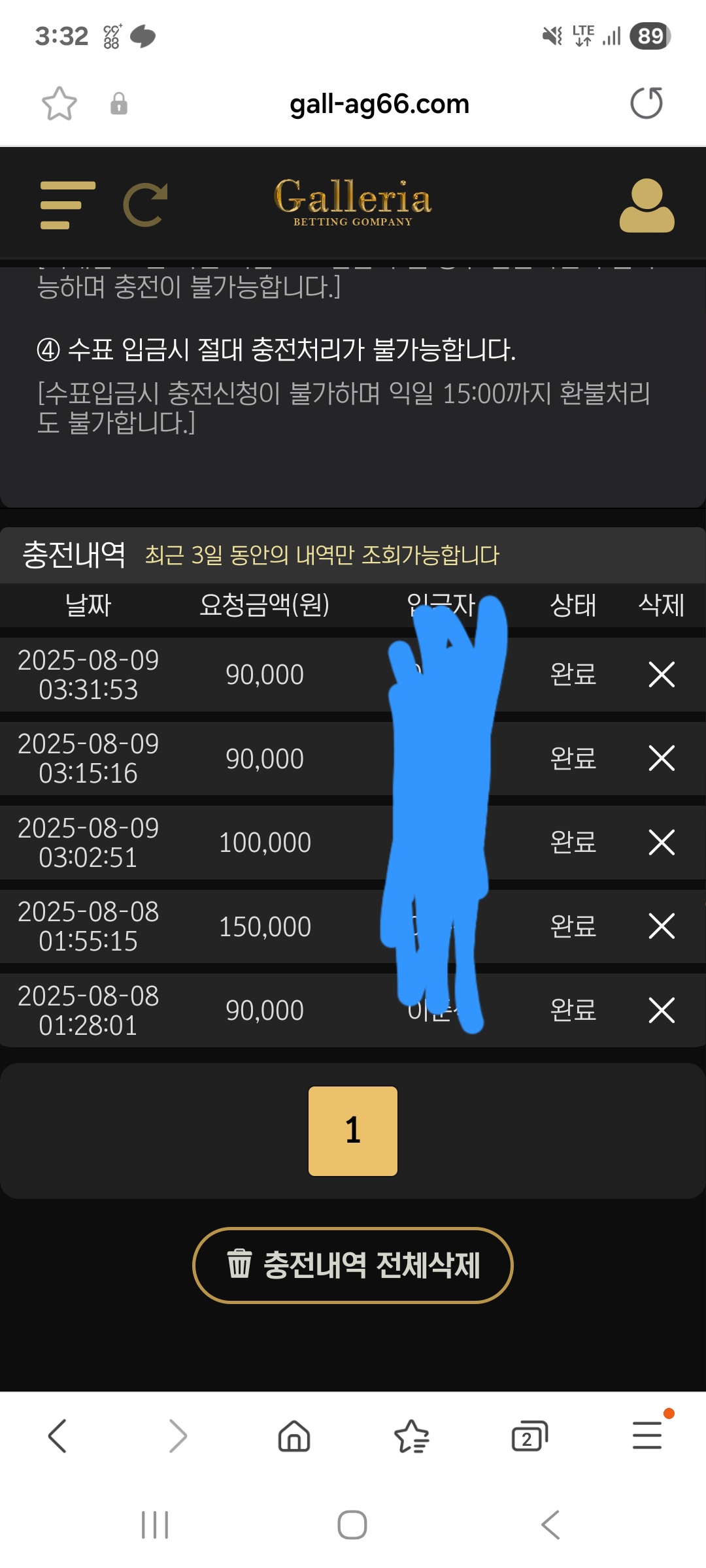Delete the 150,000 won charge entry
Viewport: 706px width, 1568px height.
coord(662,926)
